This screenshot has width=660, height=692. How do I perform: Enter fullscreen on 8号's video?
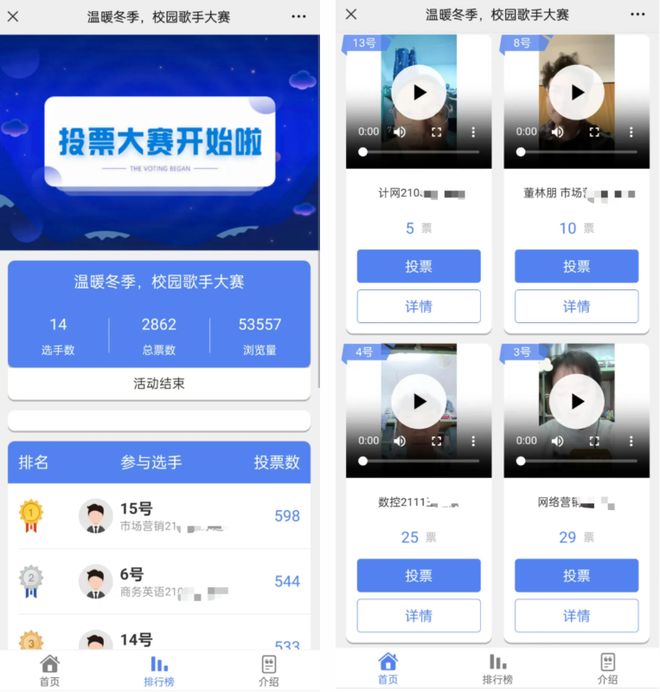pyautogui.click(x=595, y=132)
